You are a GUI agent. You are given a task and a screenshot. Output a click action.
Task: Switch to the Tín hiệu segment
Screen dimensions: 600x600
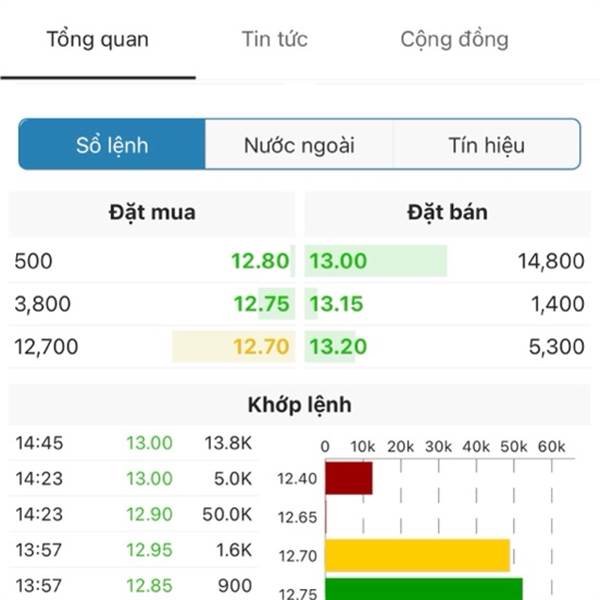click(486, 145)
